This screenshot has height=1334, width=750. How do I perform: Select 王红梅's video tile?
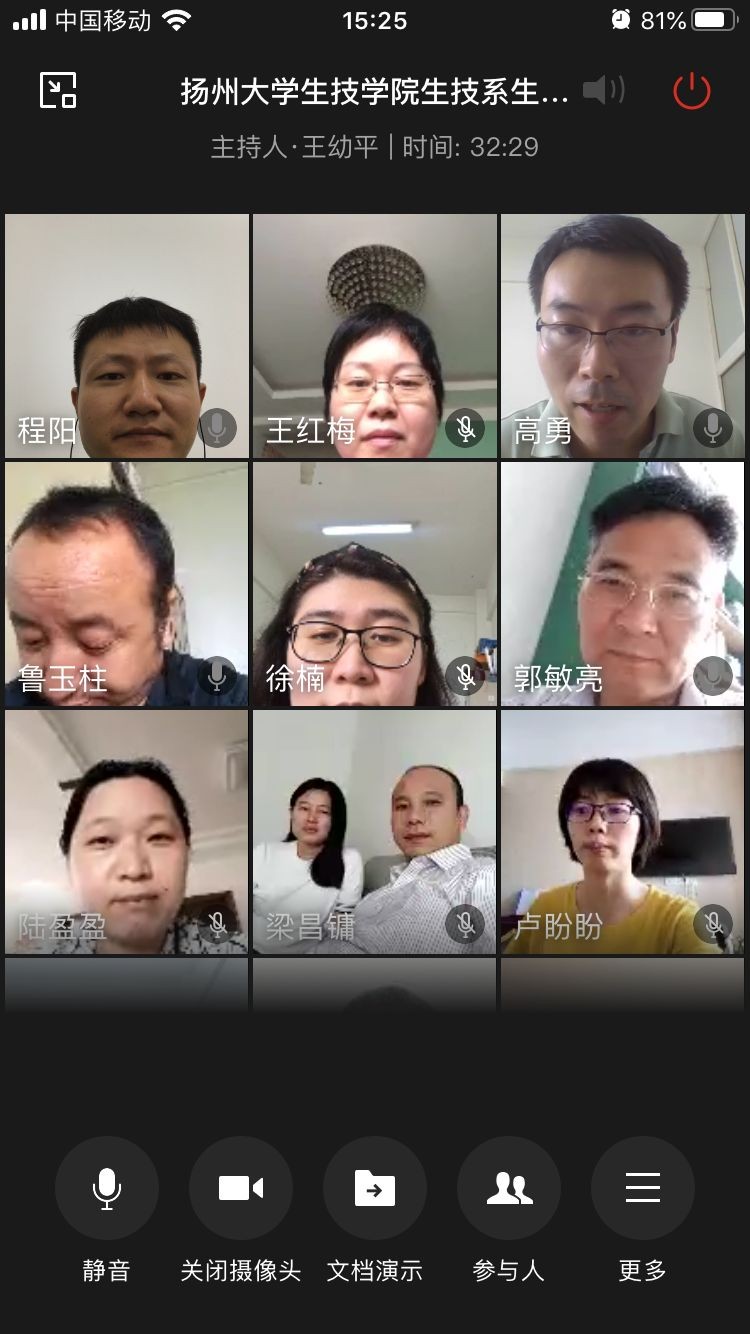point(375,336)
